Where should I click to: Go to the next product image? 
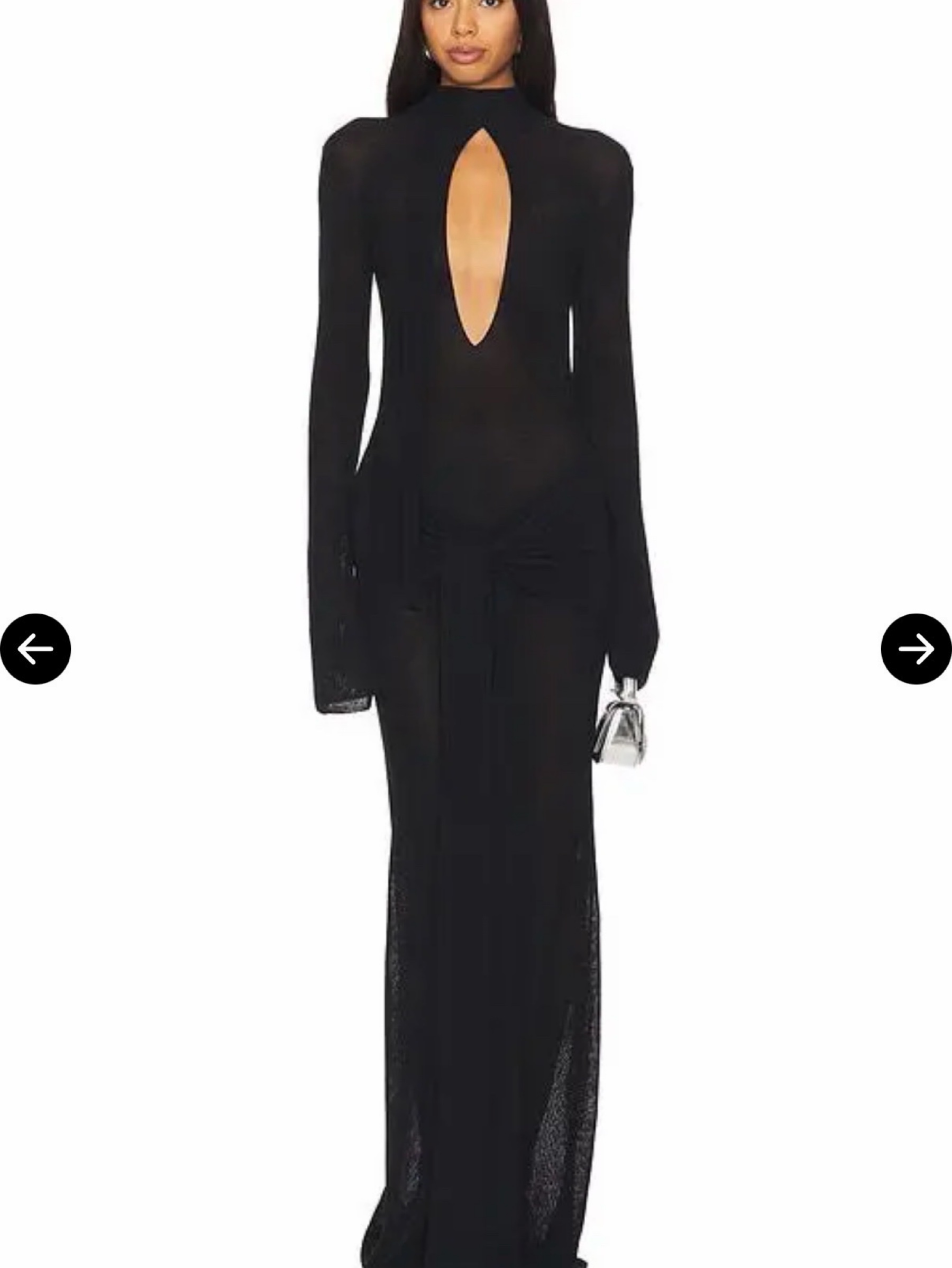917,649
